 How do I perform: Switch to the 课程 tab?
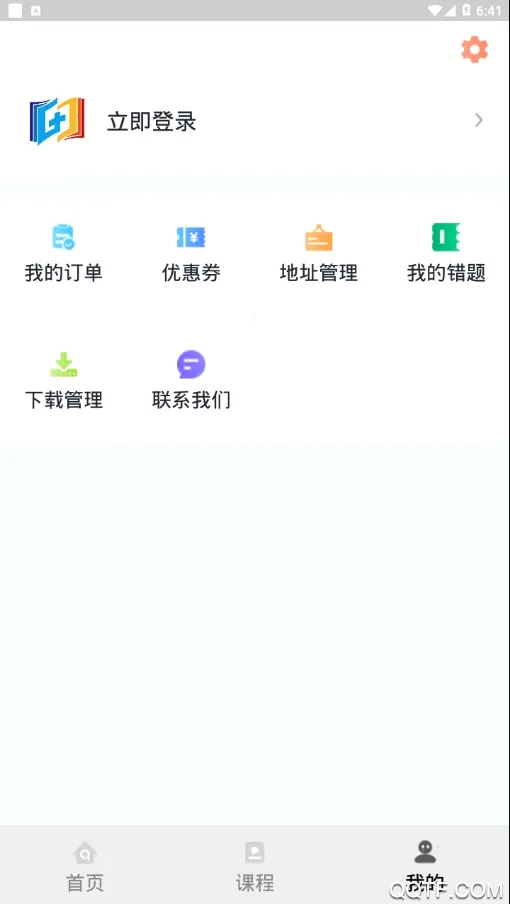click(255, 865)
